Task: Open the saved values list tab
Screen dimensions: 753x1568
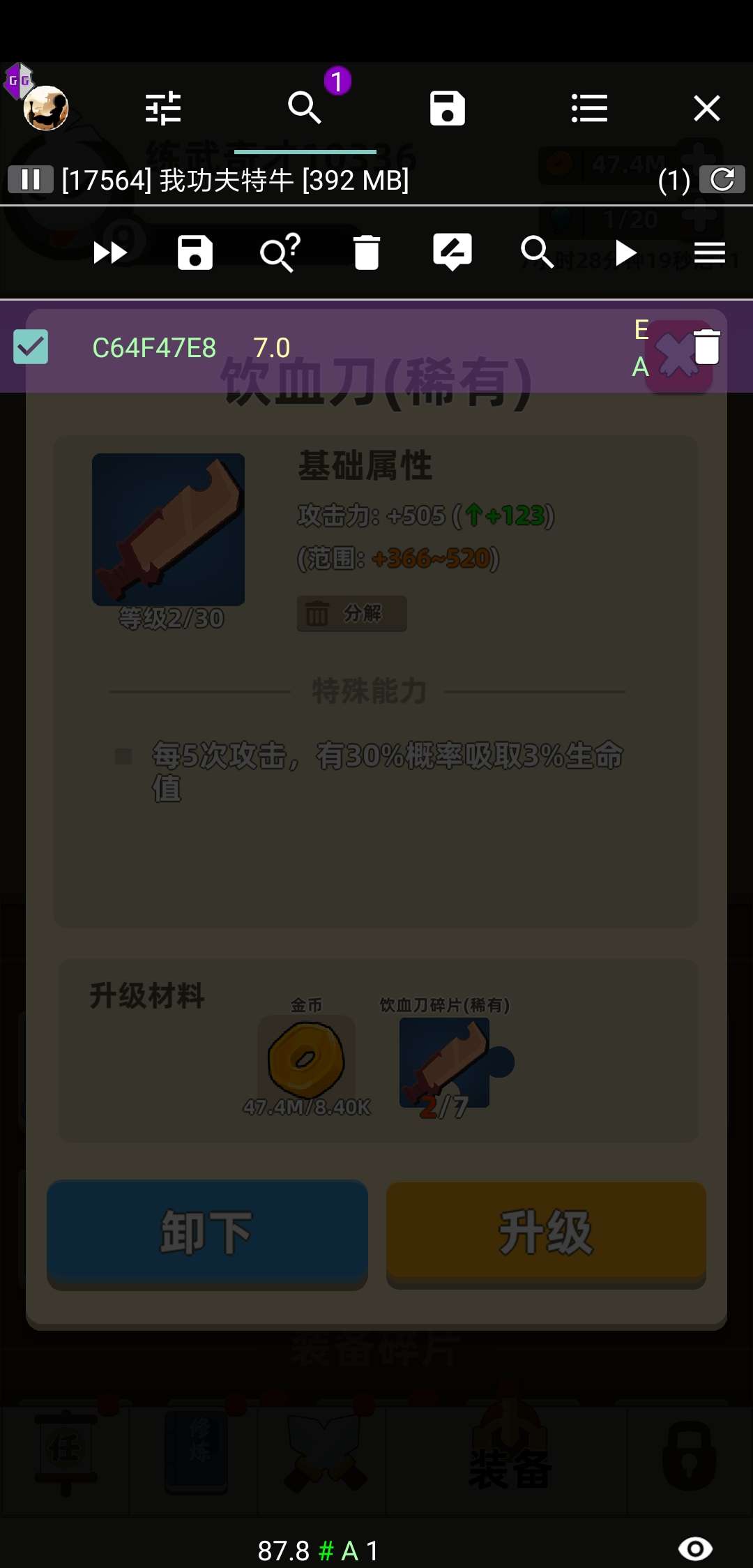Action: [x=447, y=108]
